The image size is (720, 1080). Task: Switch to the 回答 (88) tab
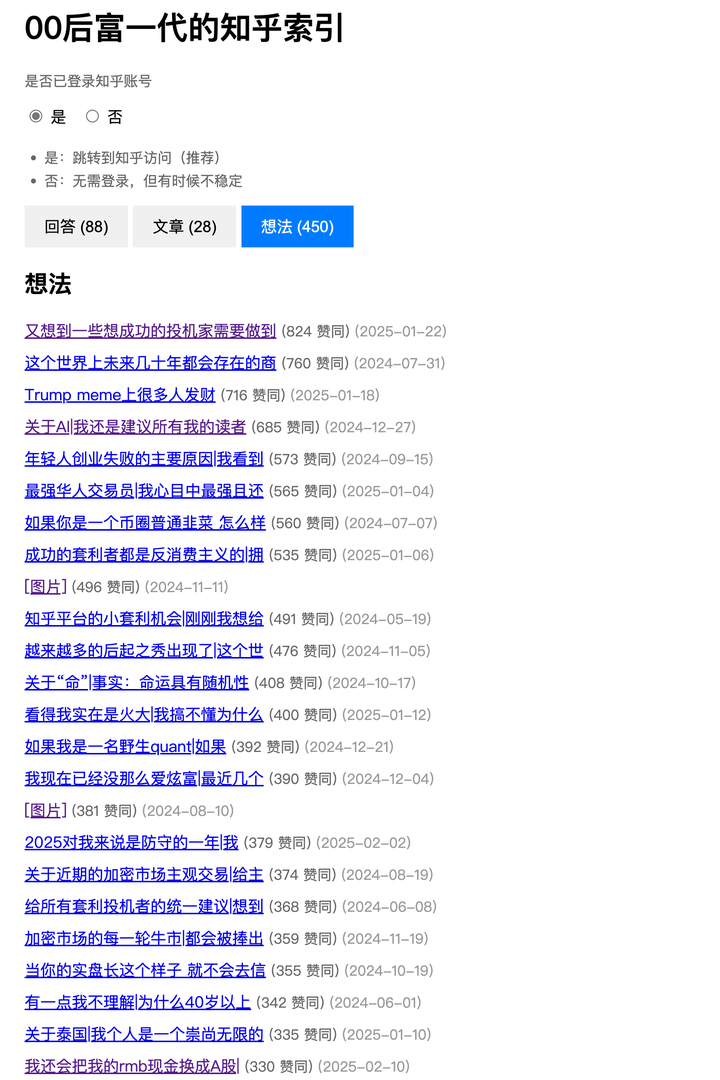point(76,227)
